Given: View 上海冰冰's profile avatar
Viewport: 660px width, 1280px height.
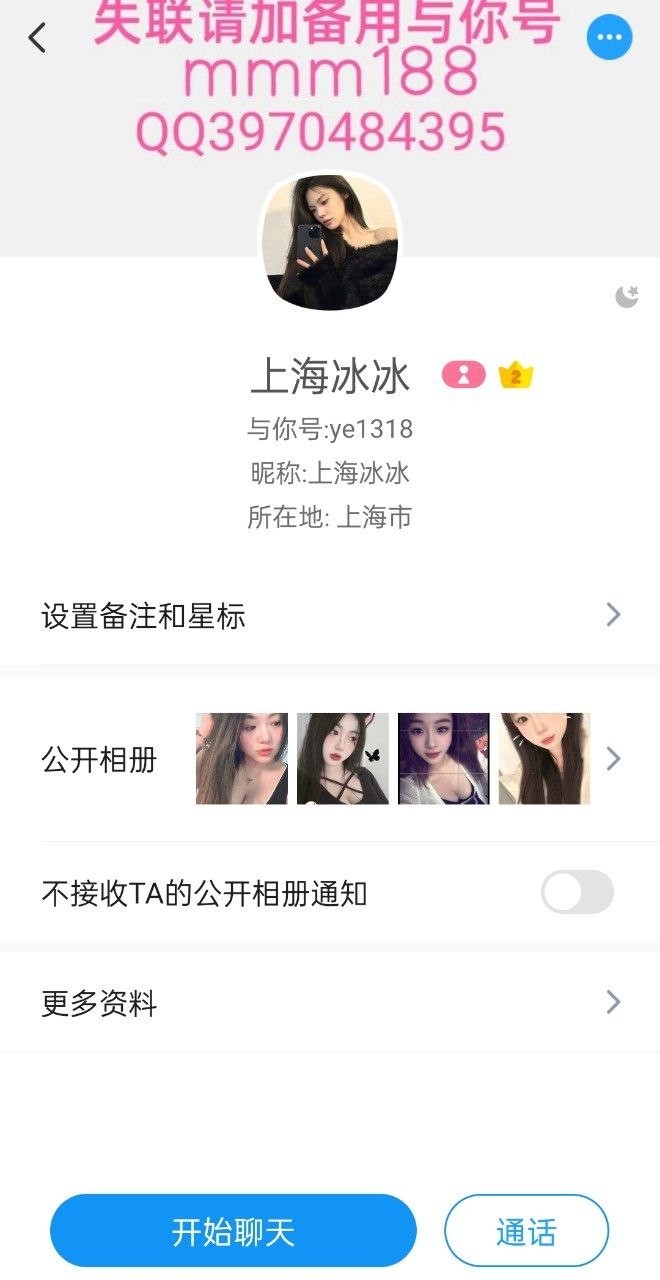Looking at the screenshot, I should 330,241.
